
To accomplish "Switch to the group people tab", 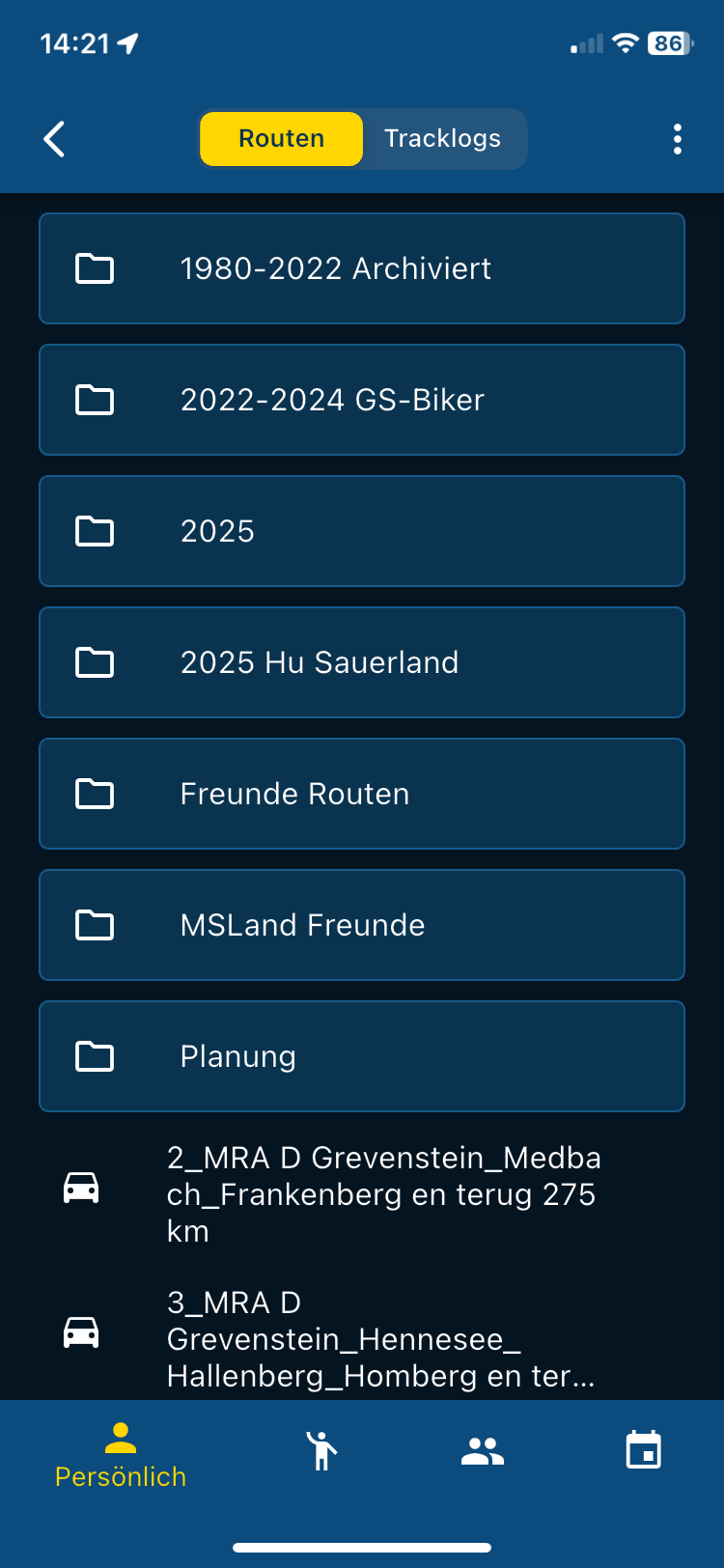I will pyautogui.click(x=483, y=1451).
